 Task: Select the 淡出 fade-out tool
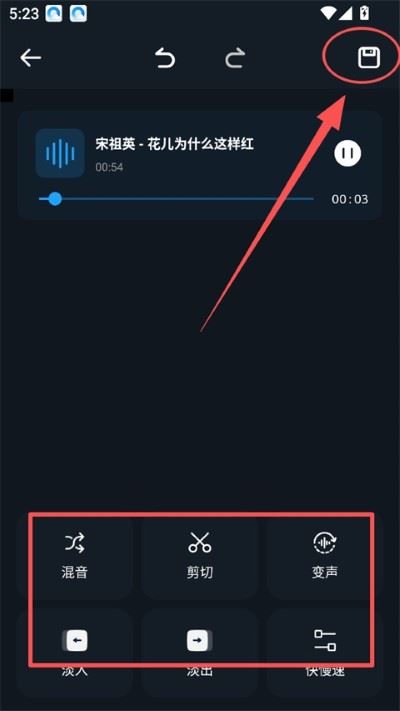click(x=200, y=653)
